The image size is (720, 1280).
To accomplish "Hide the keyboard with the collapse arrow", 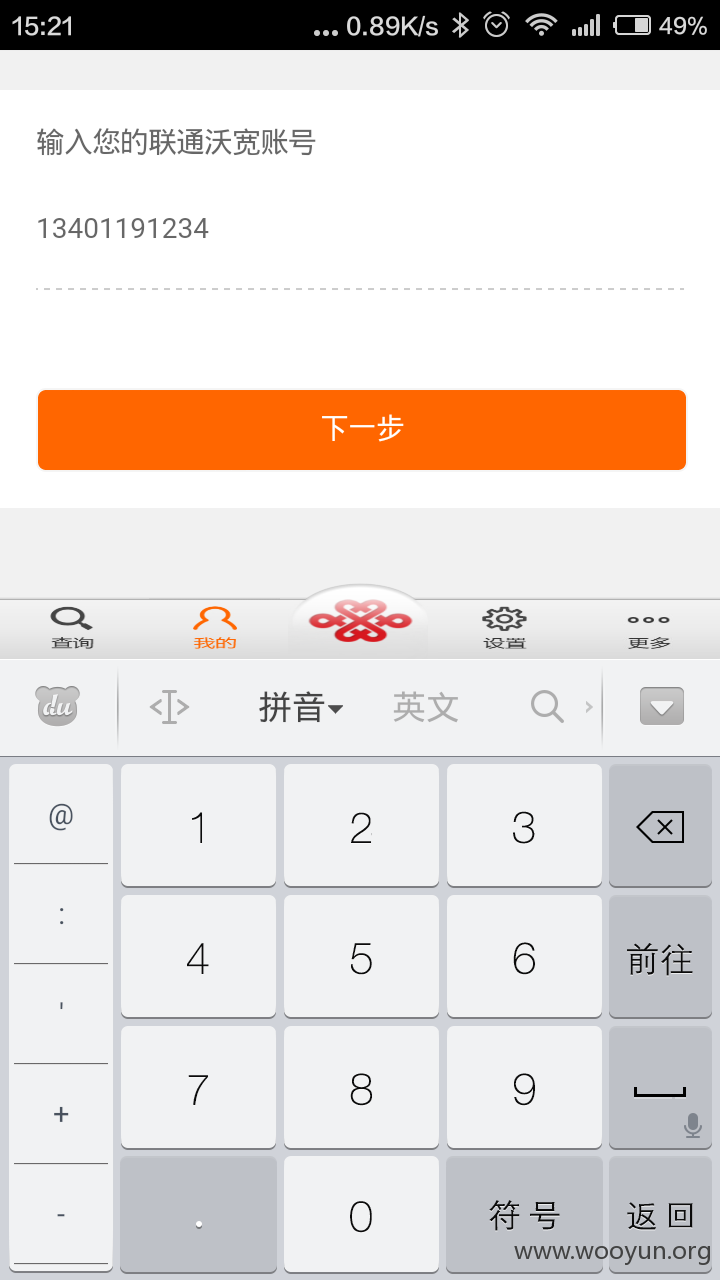I will 661,707.
